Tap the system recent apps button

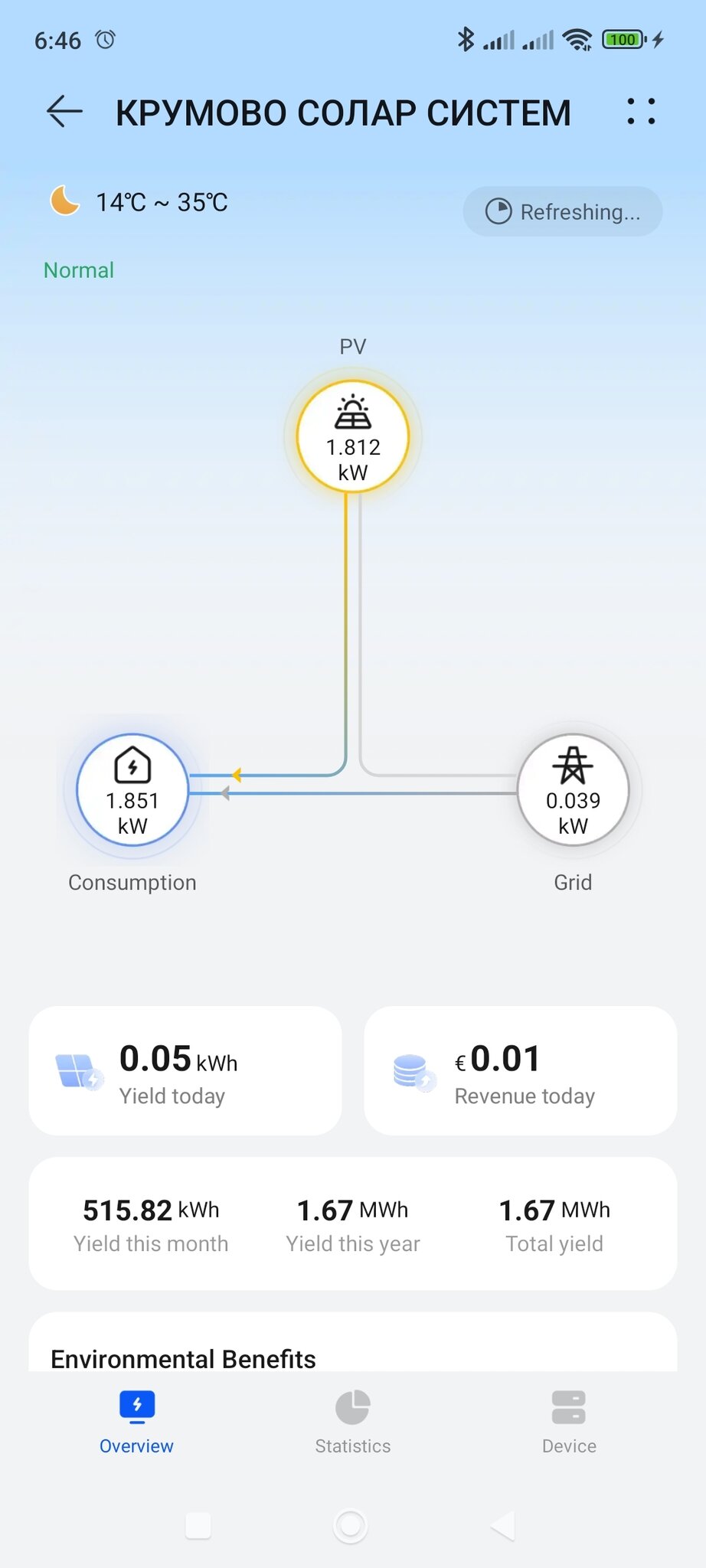198,1526
